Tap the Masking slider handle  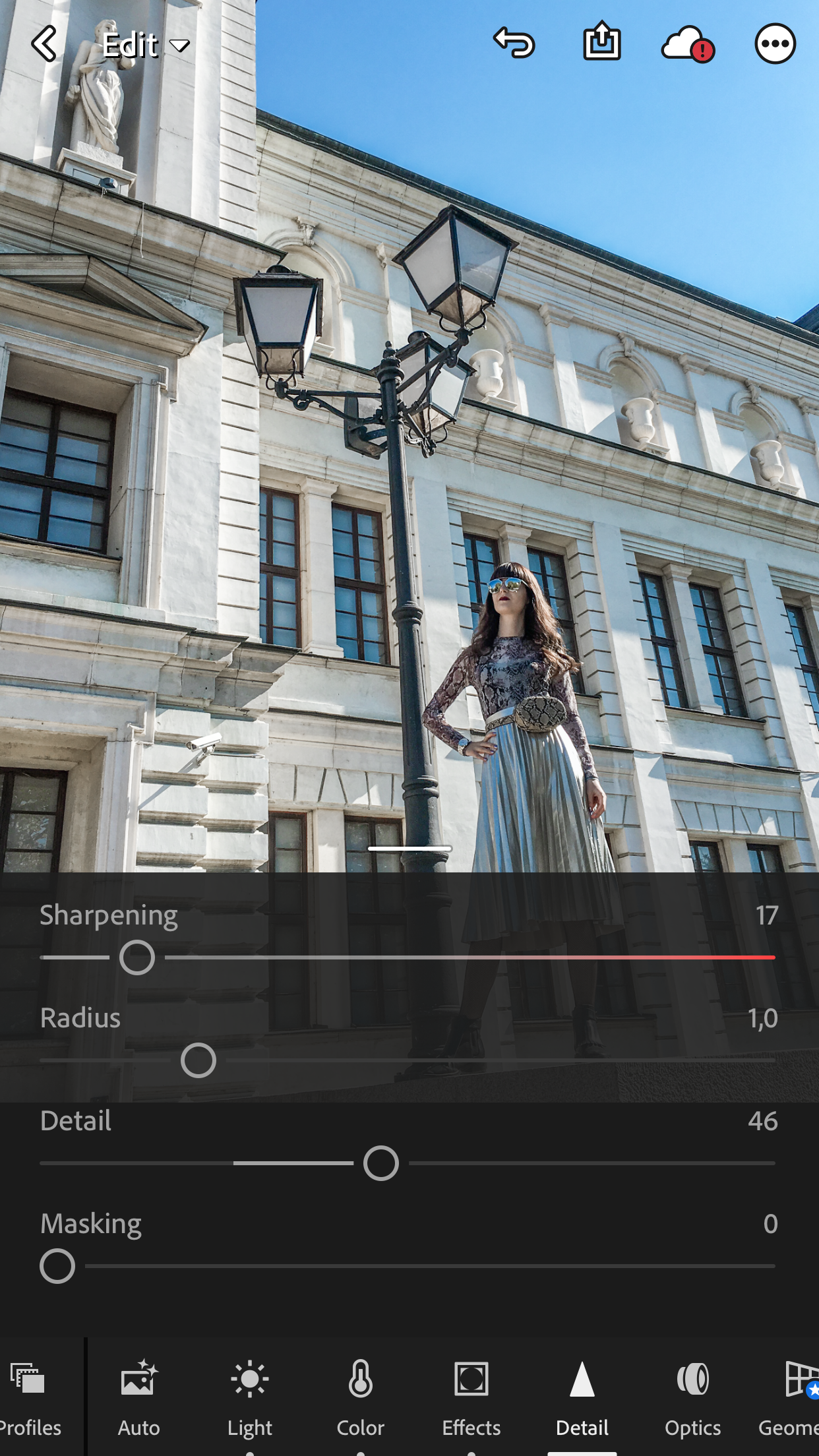57,1266
